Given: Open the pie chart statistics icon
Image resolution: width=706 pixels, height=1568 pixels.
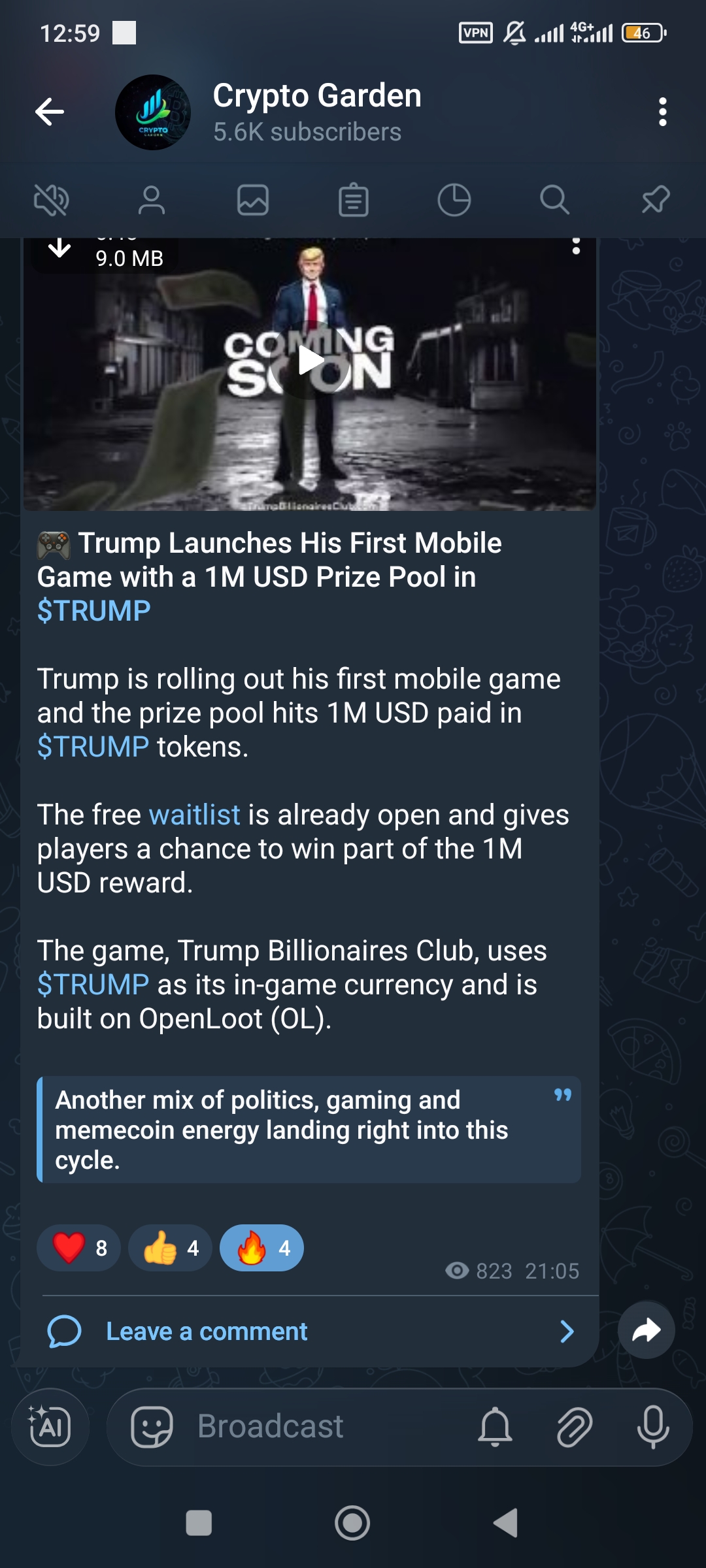Looking at the screenshot, I should click(454, 200).
